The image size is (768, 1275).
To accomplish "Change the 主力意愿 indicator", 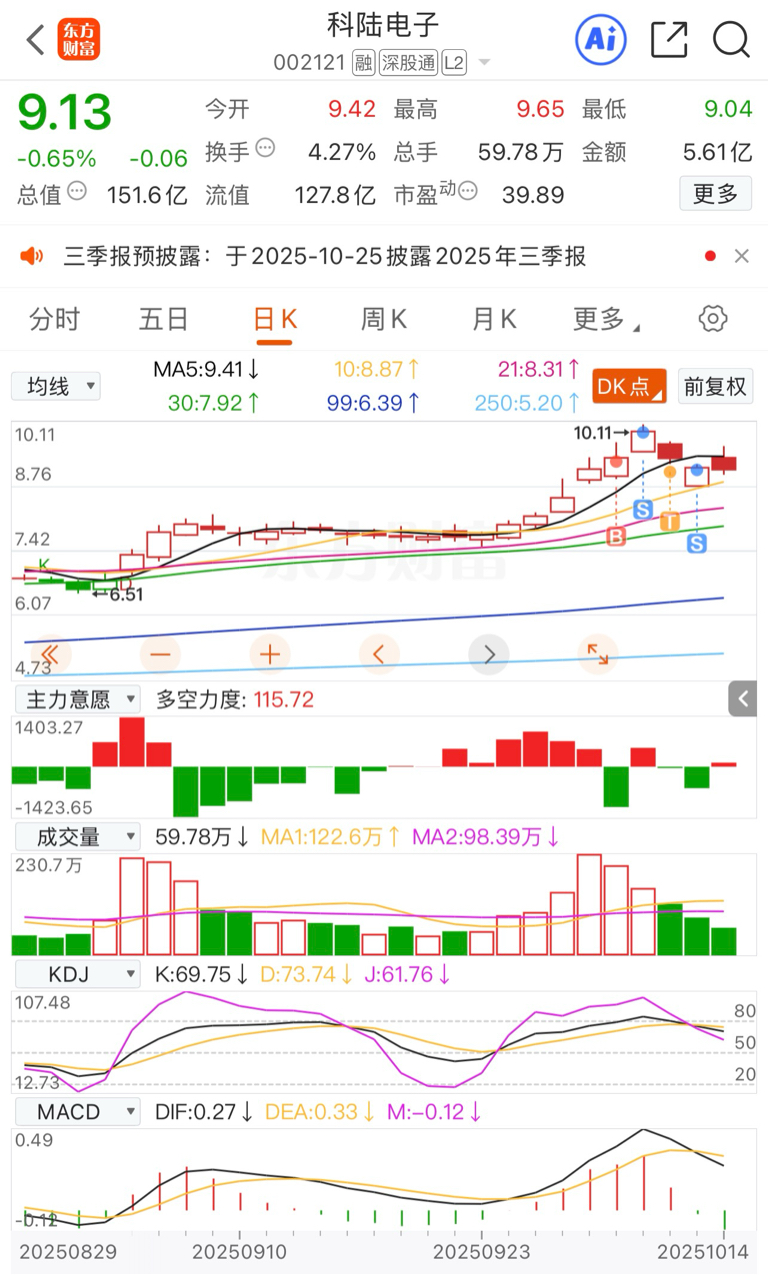I will pyautogui.click(x=76, y=699).
